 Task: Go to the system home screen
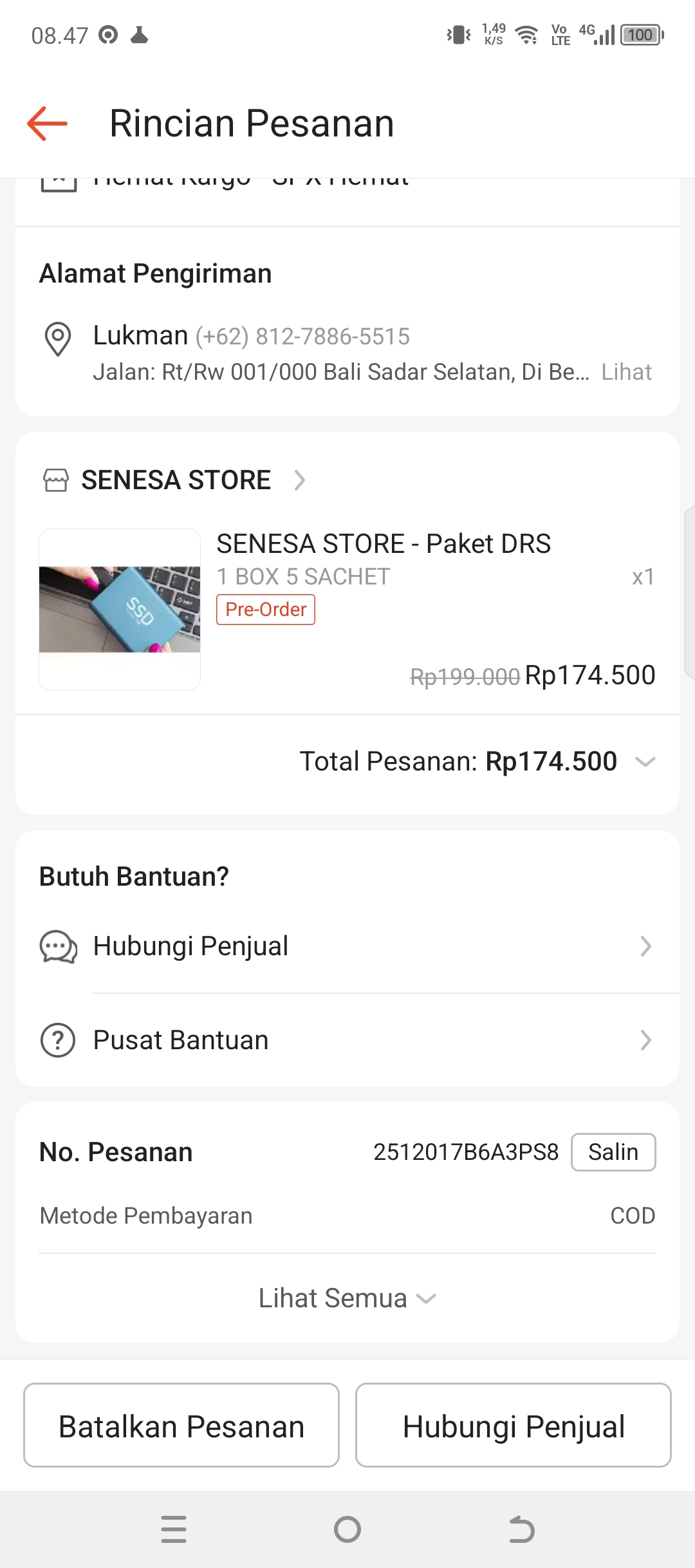coord(347,1529)
